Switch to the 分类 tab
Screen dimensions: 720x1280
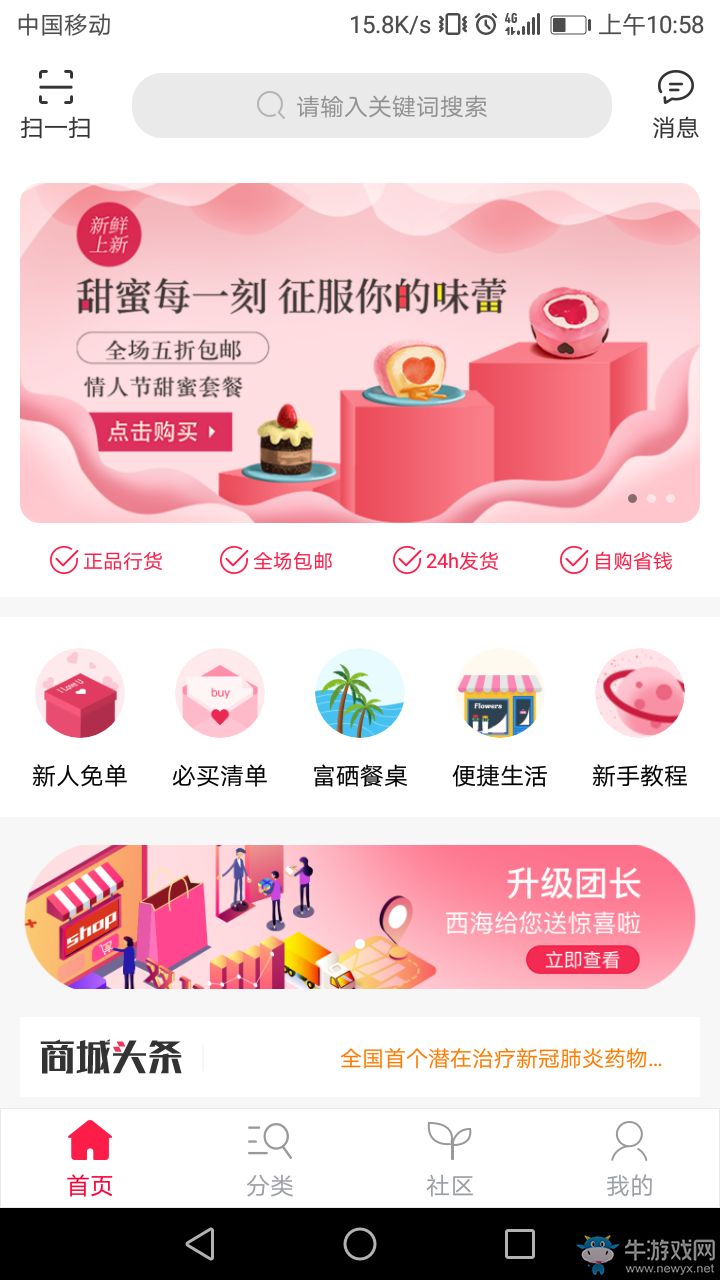click(270, 1158)
